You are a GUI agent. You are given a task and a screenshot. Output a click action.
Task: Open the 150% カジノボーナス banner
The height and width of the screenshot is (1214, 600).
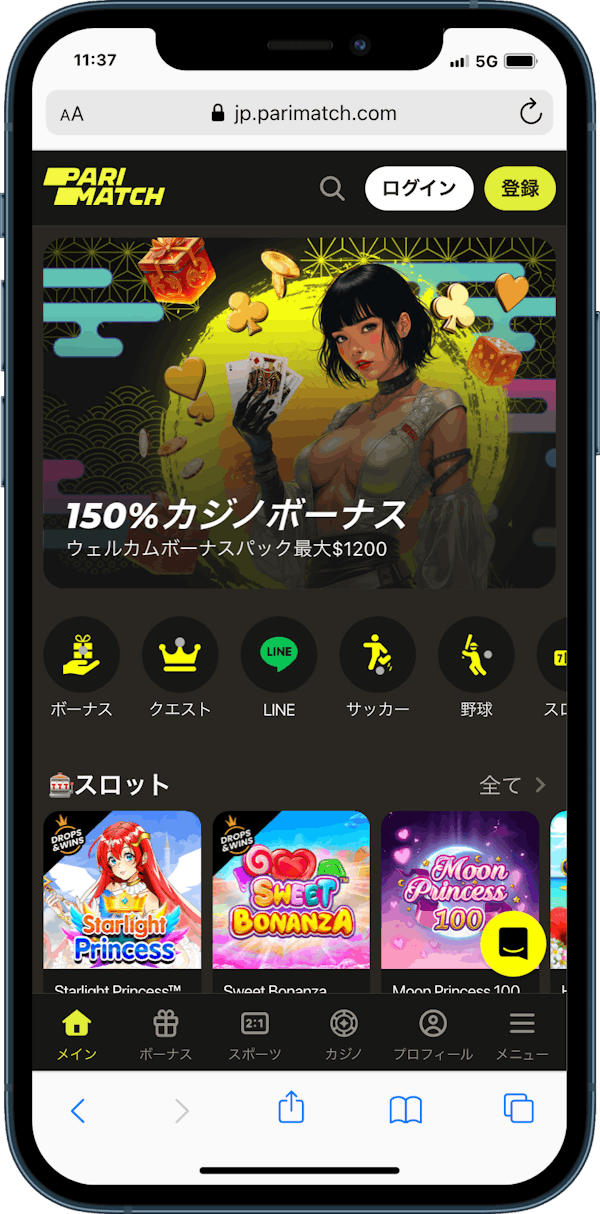[x=299, y=412]
